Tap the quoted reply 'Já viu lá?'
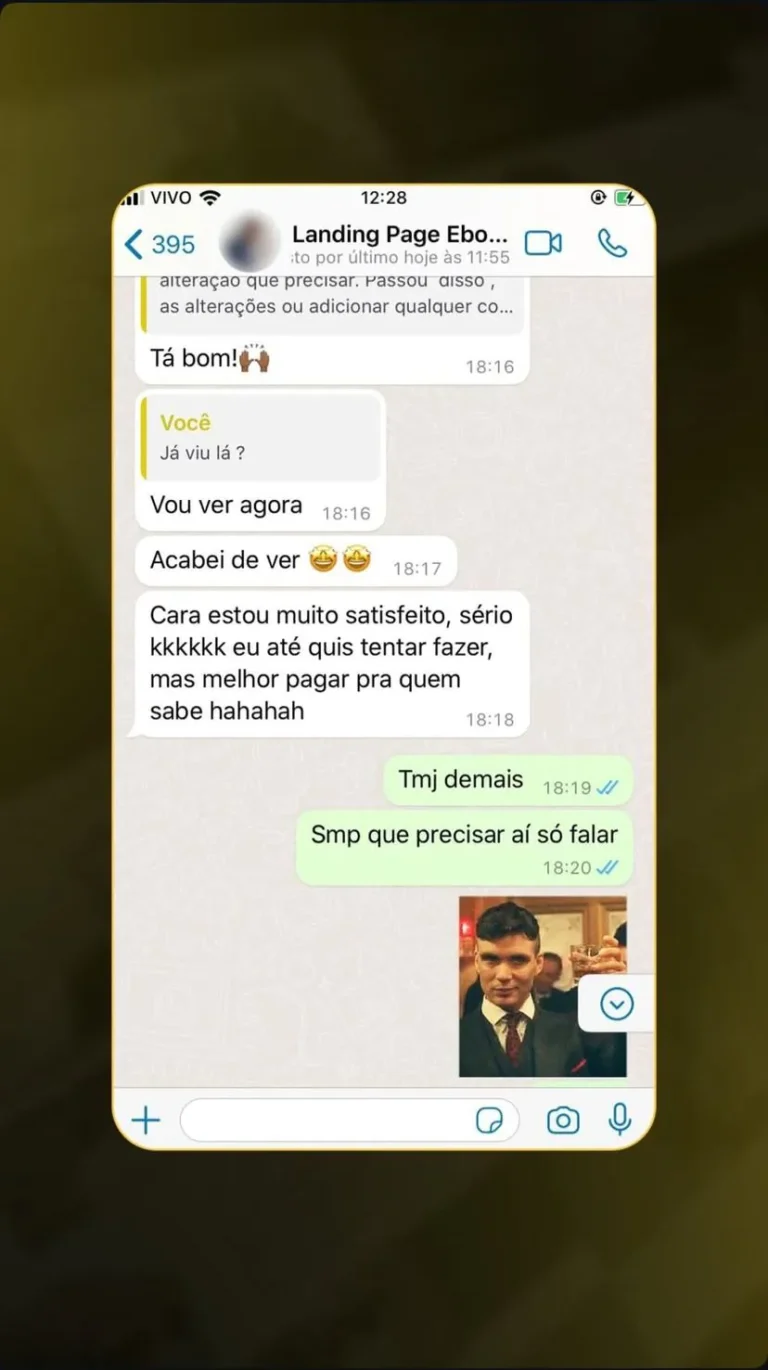The width and height of the screenshot is (768, 1370). click(x=260, y=437)
